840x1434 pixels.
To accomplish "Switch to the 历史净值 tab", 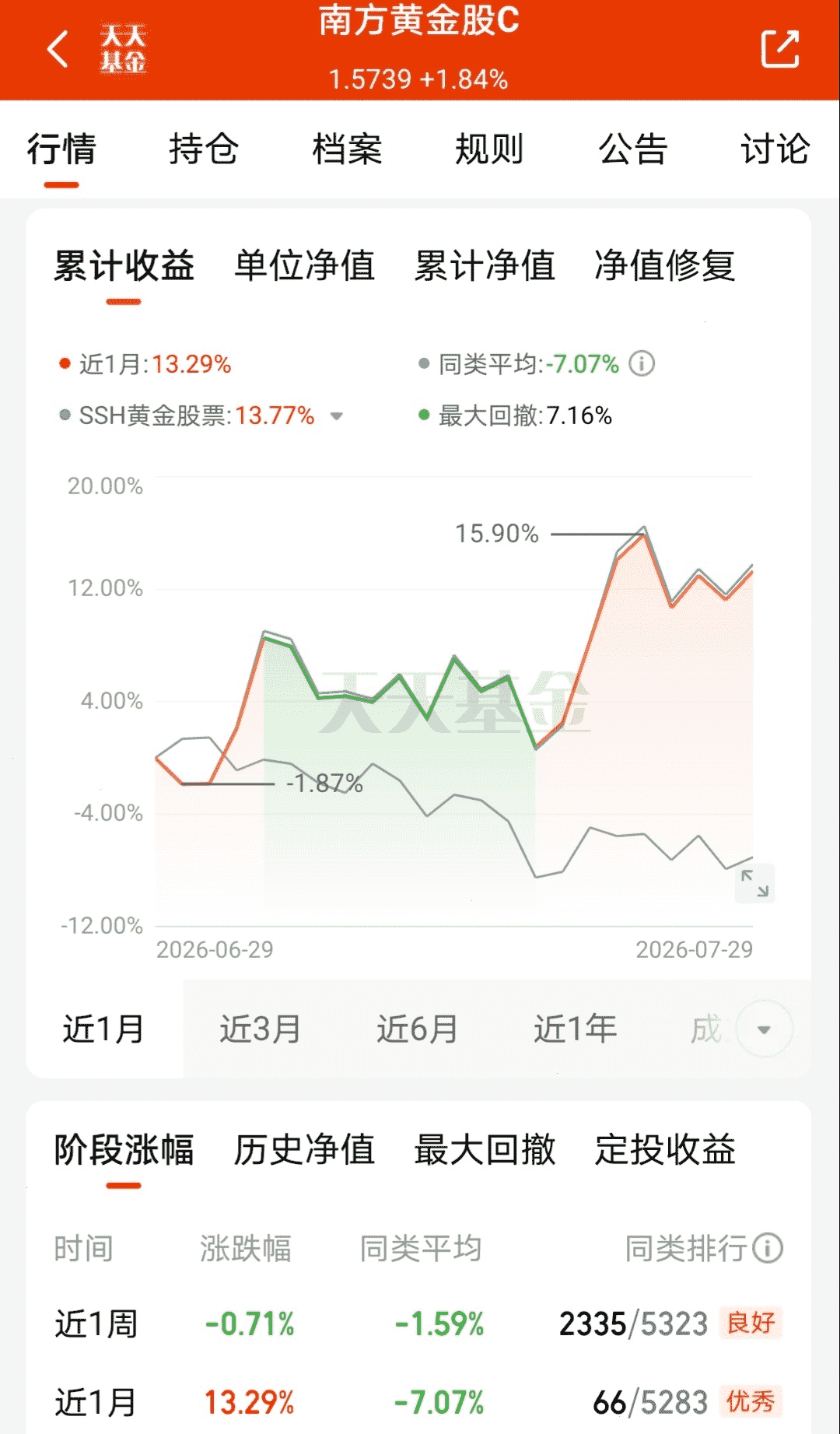I will pyautogui.click(x=305, y=1150).
